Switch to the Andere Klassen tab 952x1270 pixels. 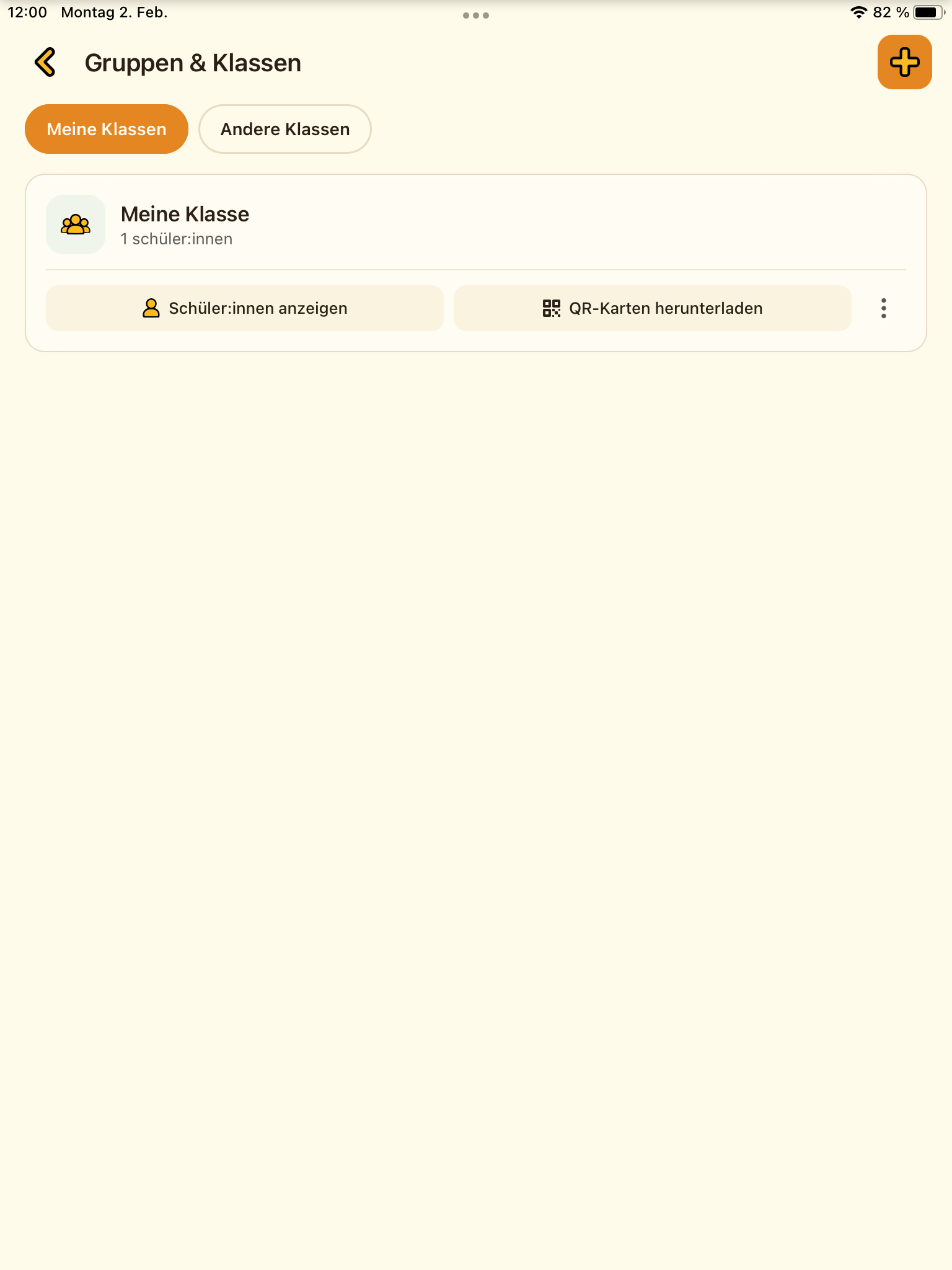(285, 129)
